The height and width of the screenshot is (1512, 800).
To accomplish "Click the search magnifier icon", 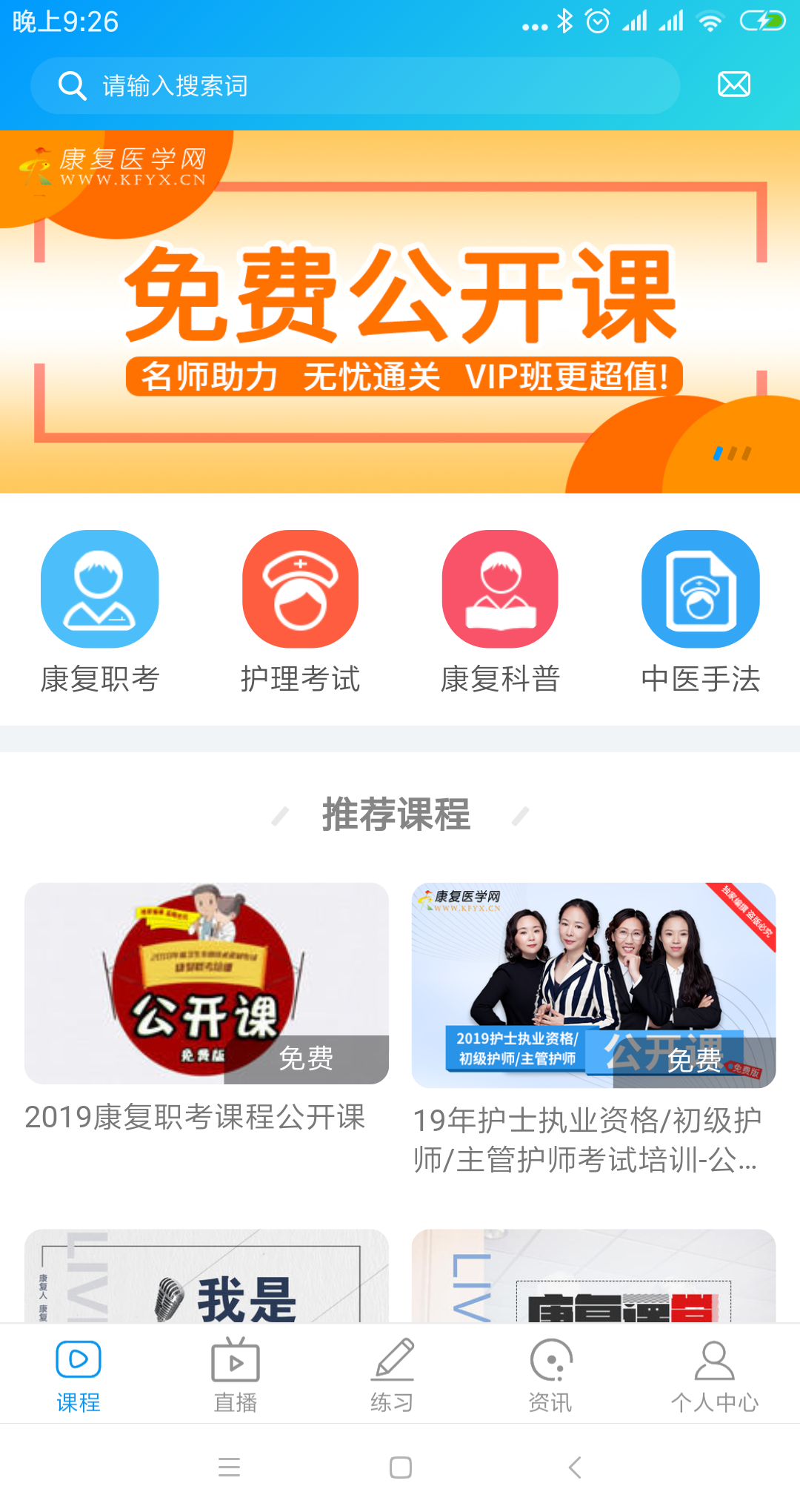I will pyautogui.click(x=71, y=84).
